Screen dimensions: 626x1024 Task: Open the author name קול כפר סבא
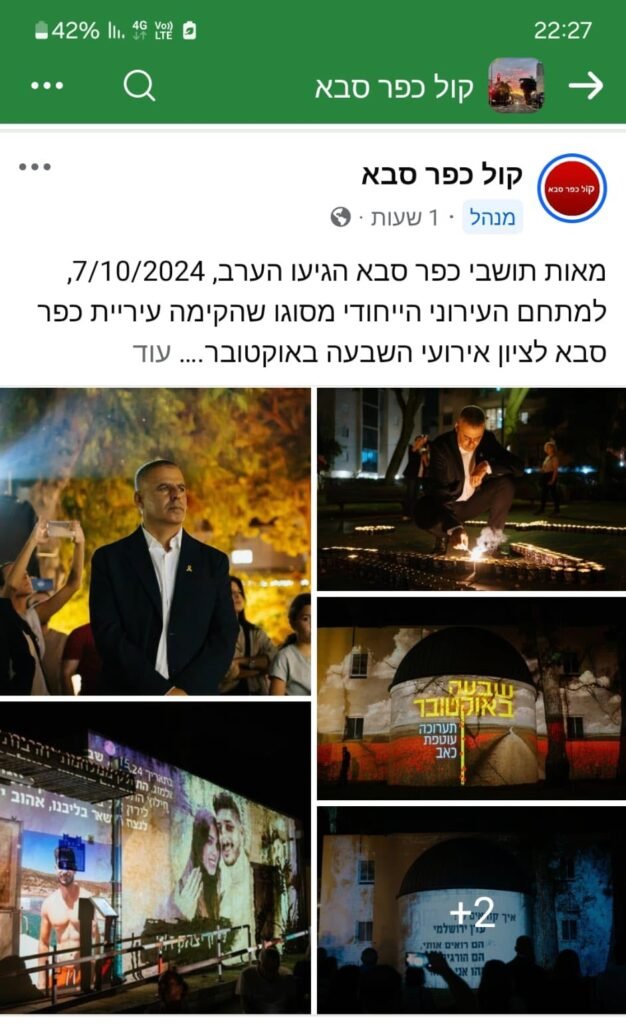point(442,176)
